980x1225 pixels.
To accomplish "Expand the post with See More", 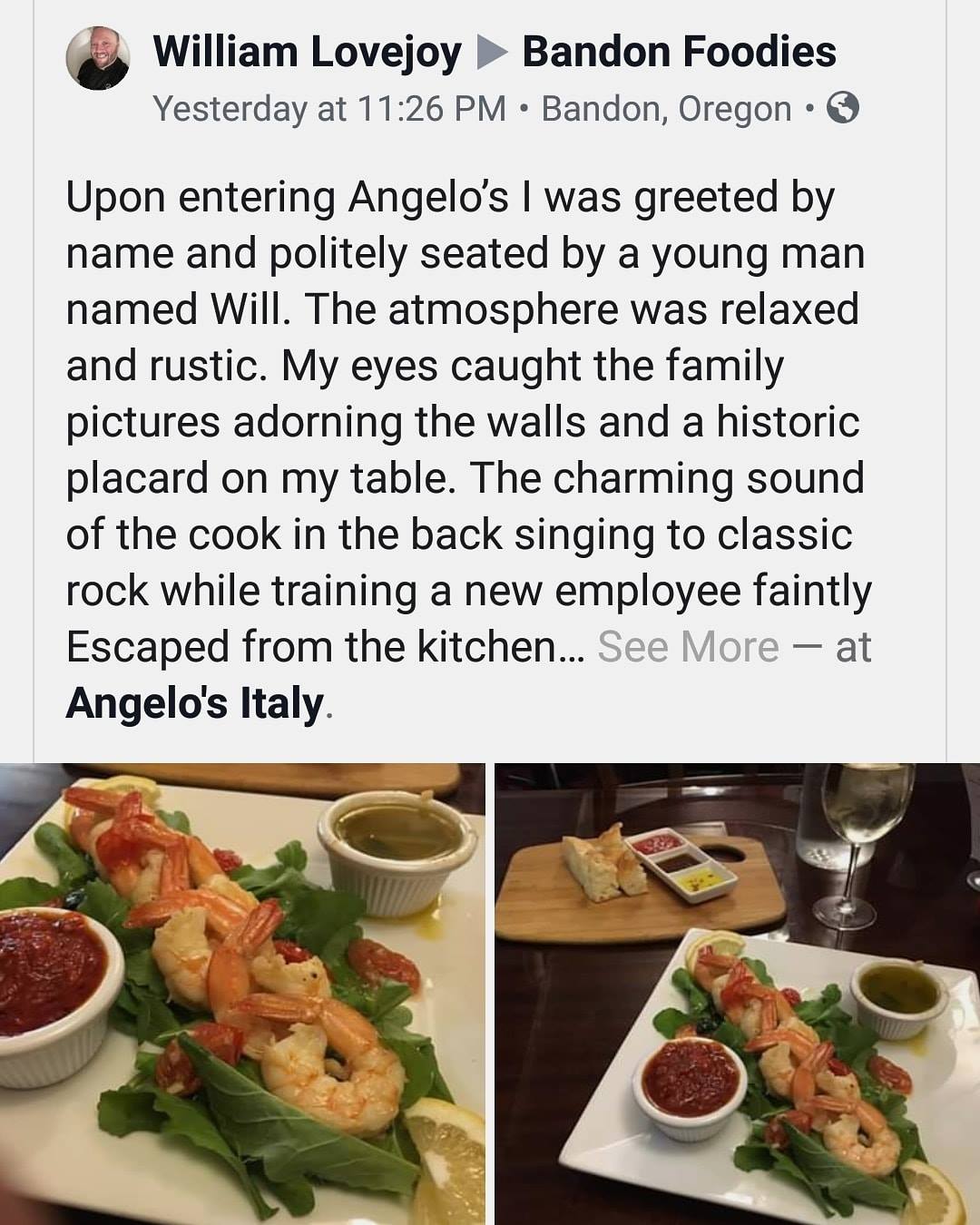I will click(688, 647).
